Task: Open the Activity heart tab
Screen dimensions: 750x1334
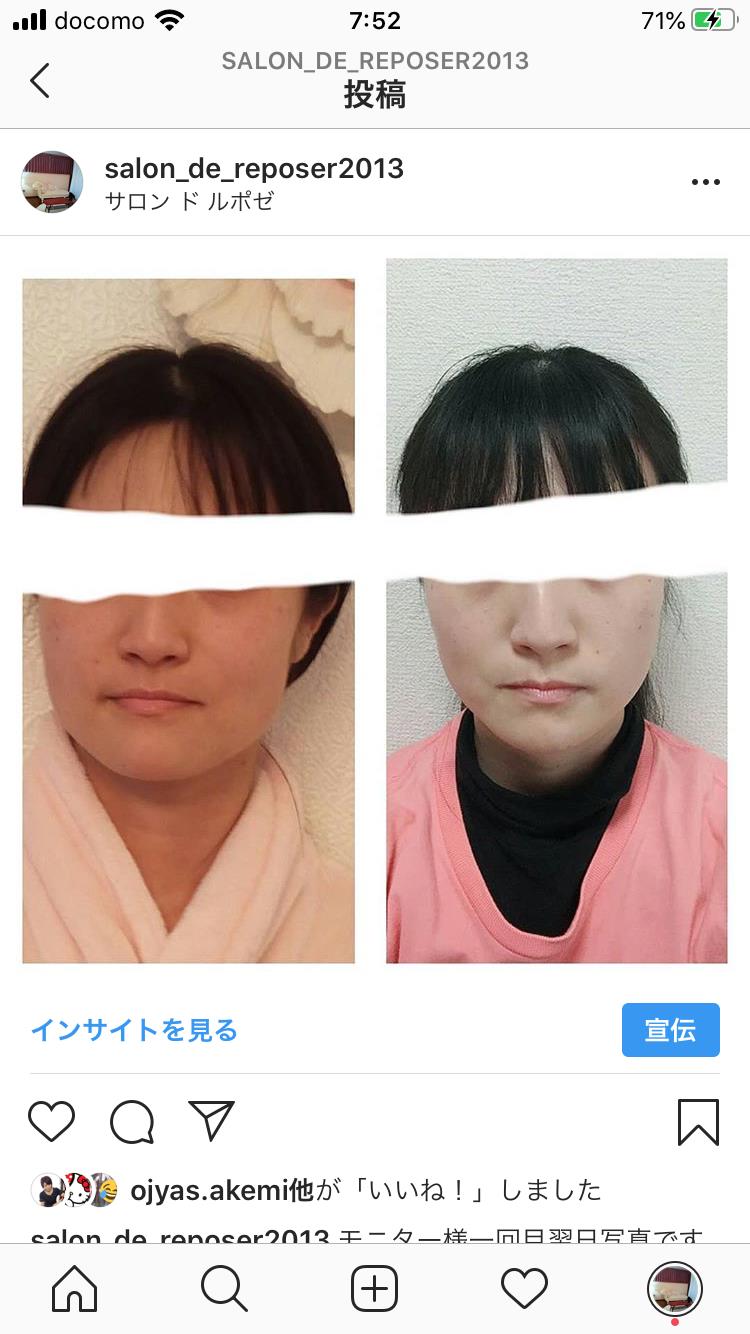Action: click(525, 1289)
